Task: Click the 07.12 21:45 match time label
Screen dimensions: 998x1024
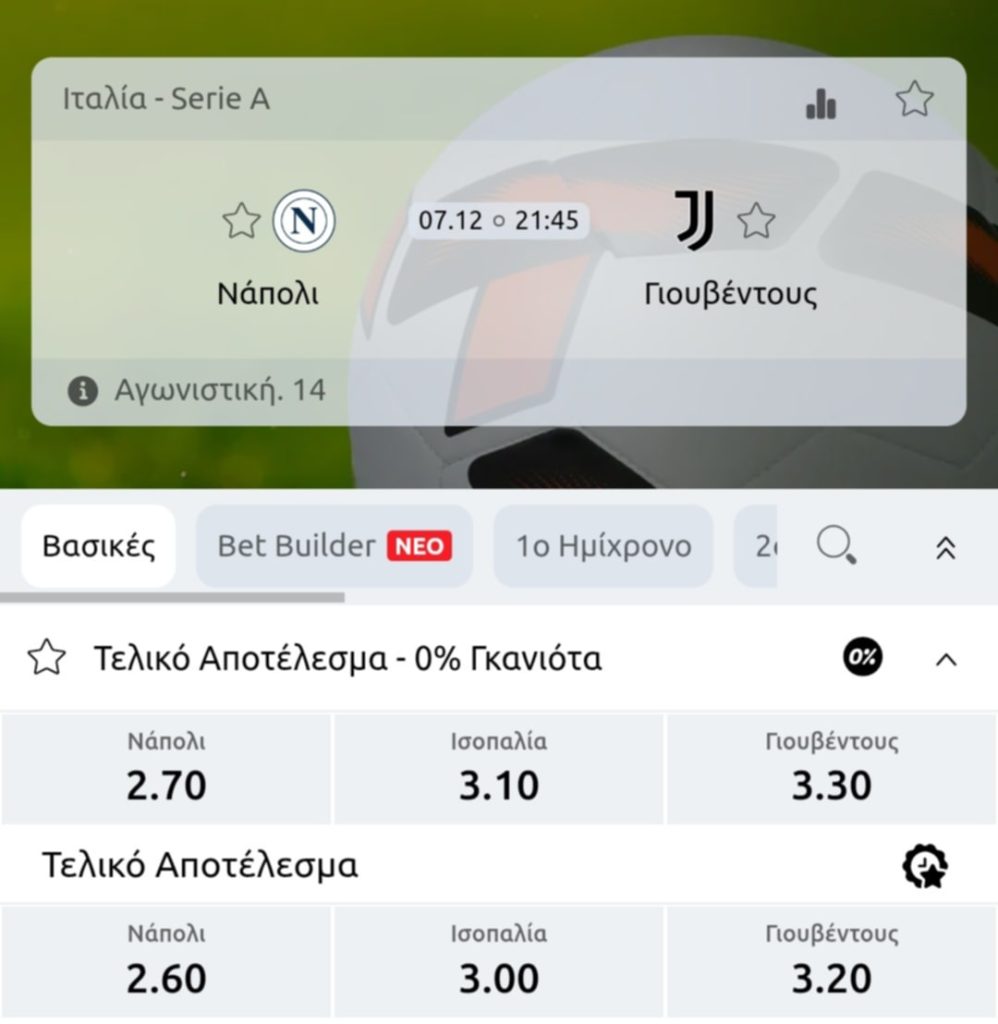Action: [x=498, y=221]
